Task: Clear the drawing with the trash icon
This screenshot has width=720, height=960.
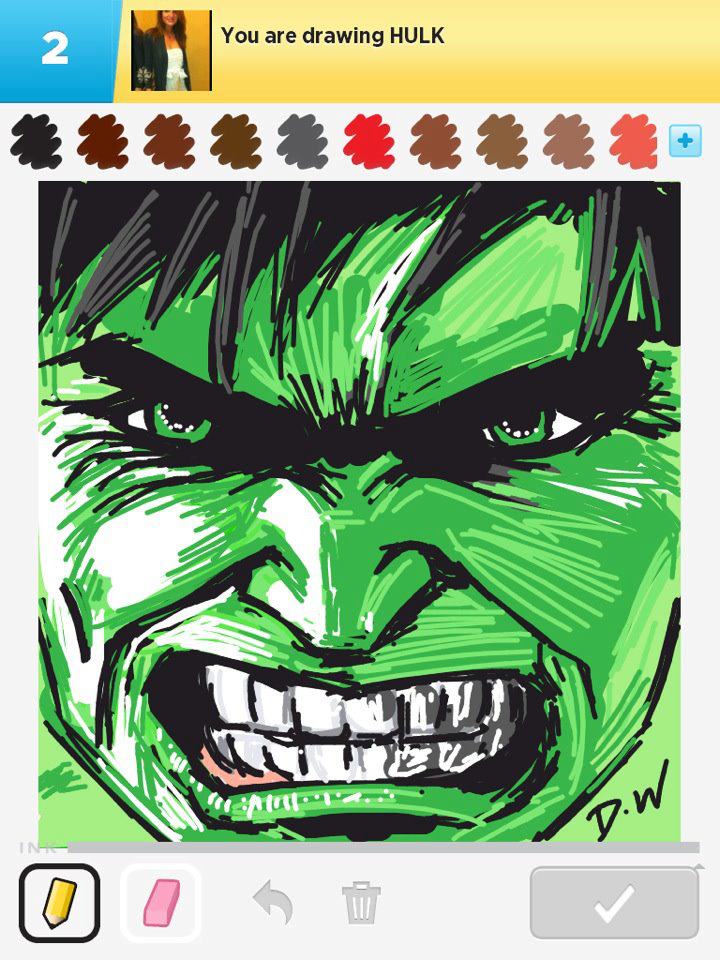Action: click(x=360, y=903)
